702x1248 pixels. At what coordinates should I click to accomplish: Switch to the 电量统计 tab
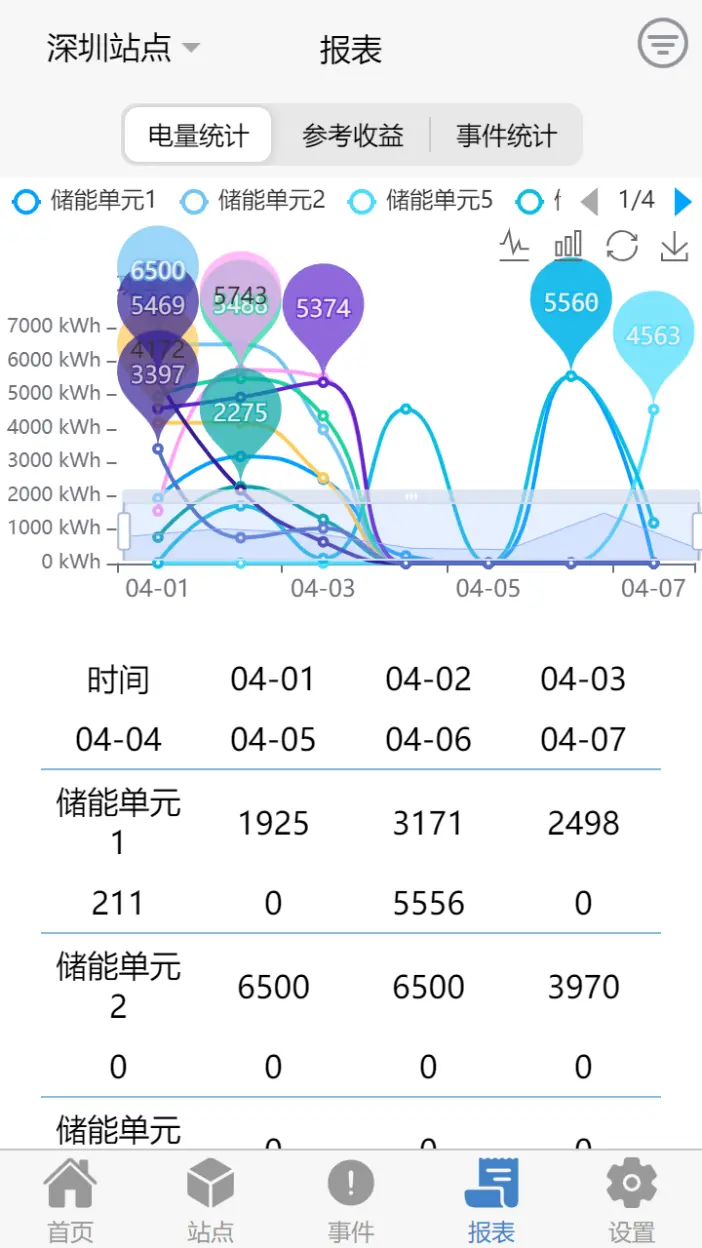click(198, 135)
